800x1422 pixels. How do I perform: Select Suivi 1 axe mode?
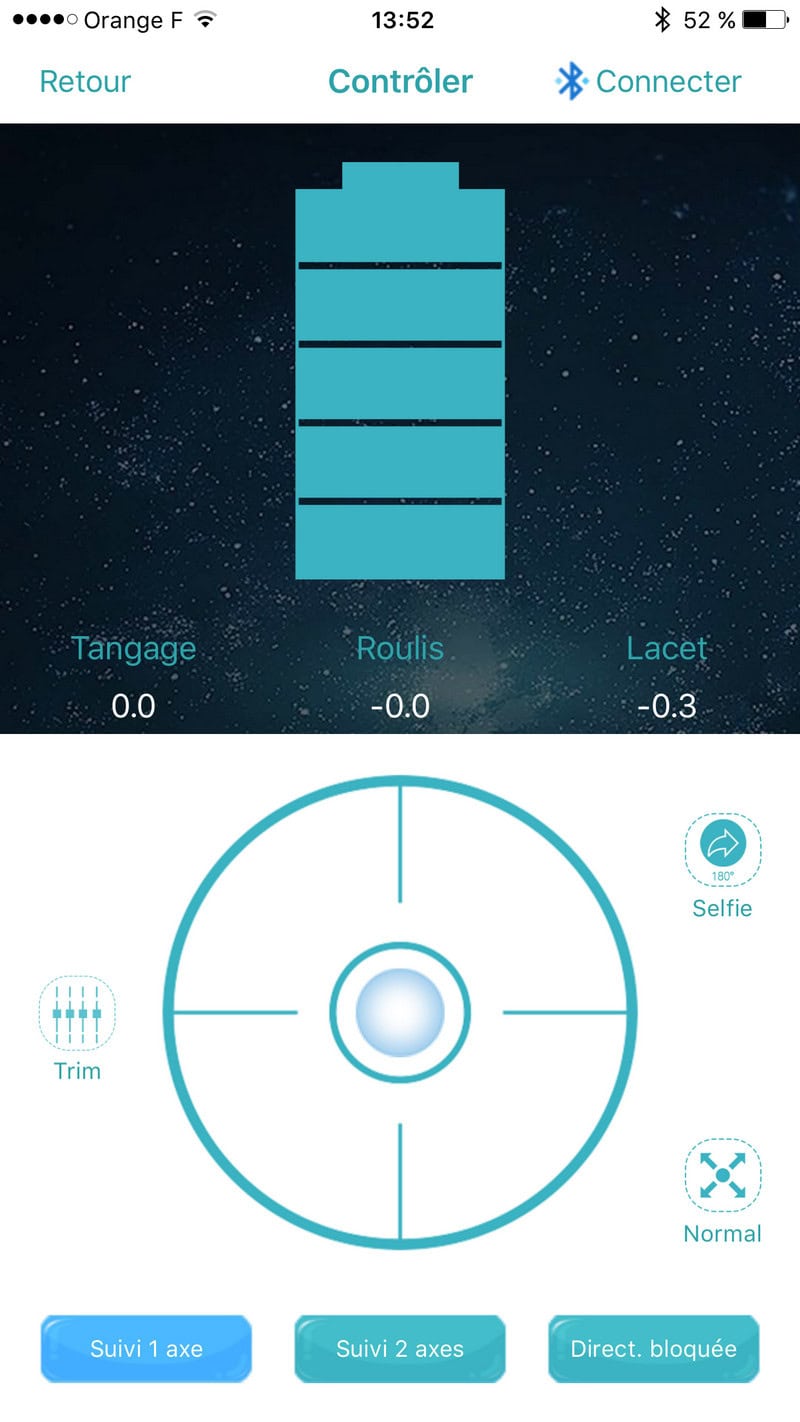coord(146,1348)
